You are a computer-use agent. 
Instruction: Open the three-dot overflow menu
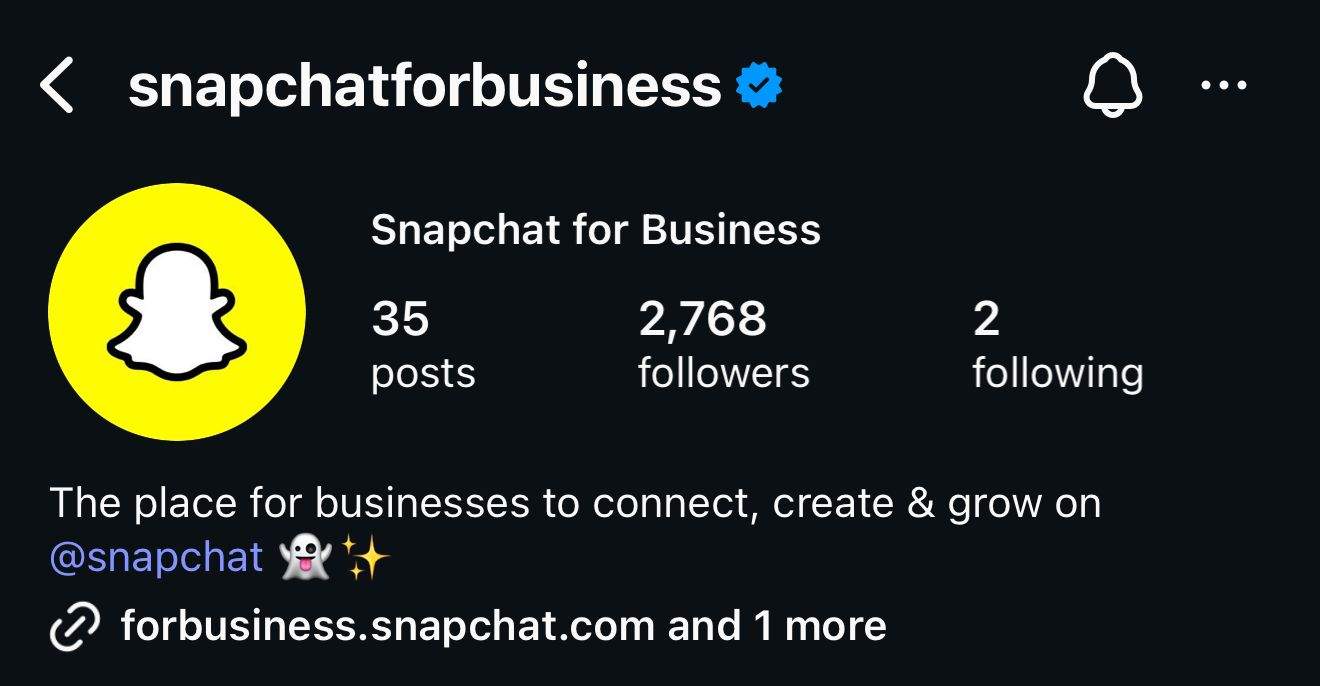point(1222,86)
